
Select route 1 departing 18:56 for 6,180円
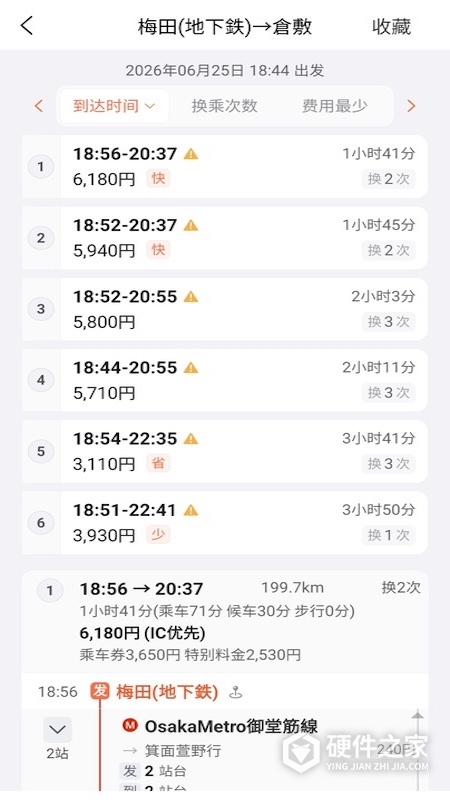[x=224, y=166]
